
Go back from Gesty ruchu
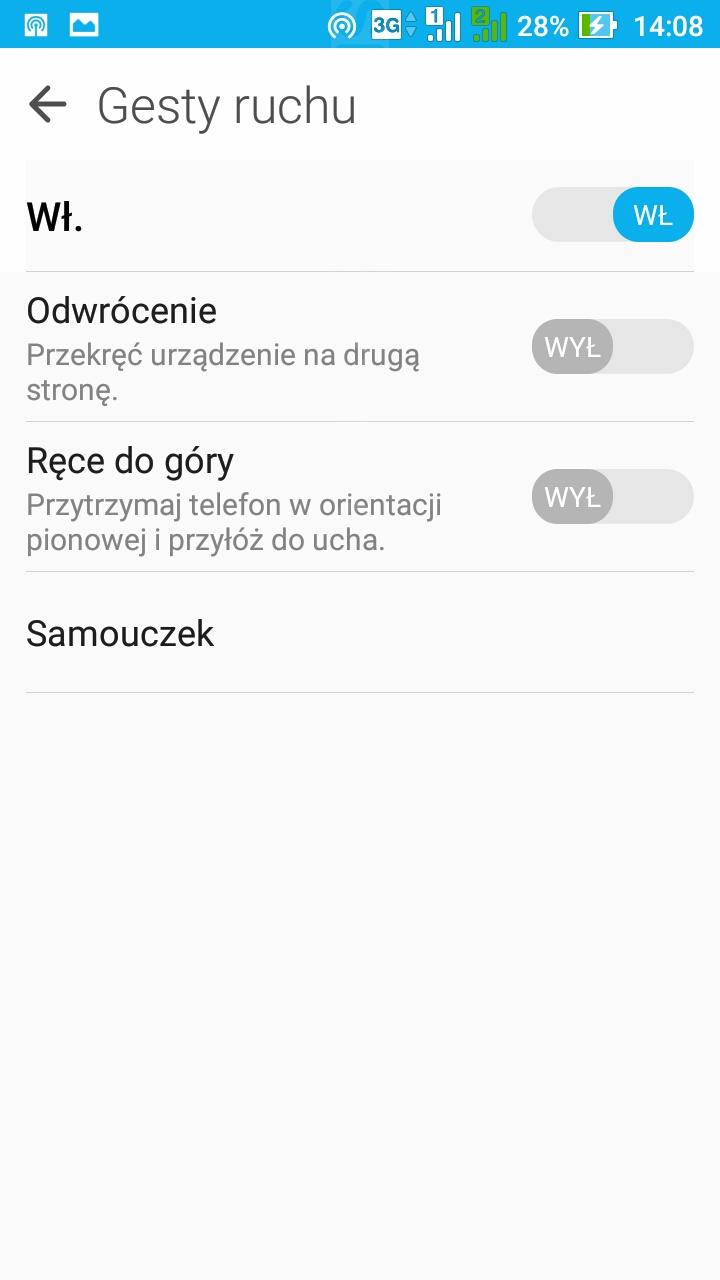coord(47,105)
